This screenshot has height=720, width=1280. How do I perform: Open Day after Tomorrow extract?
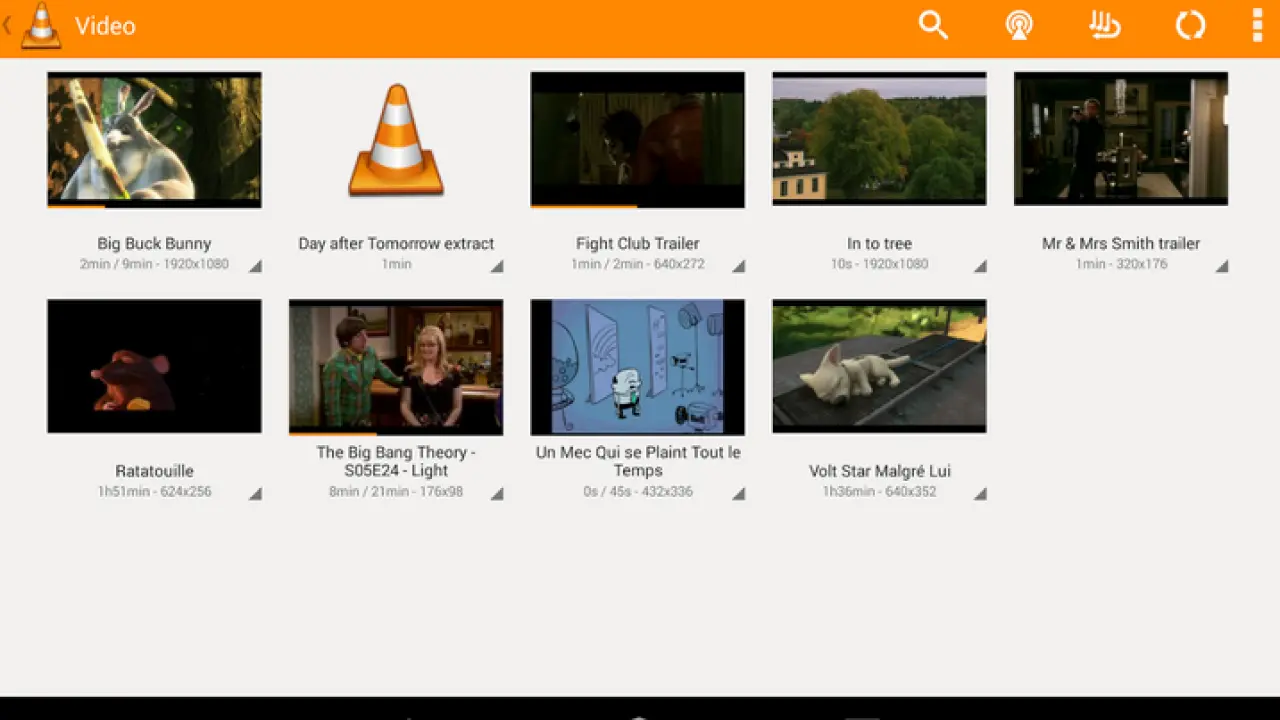pos(396,139)
